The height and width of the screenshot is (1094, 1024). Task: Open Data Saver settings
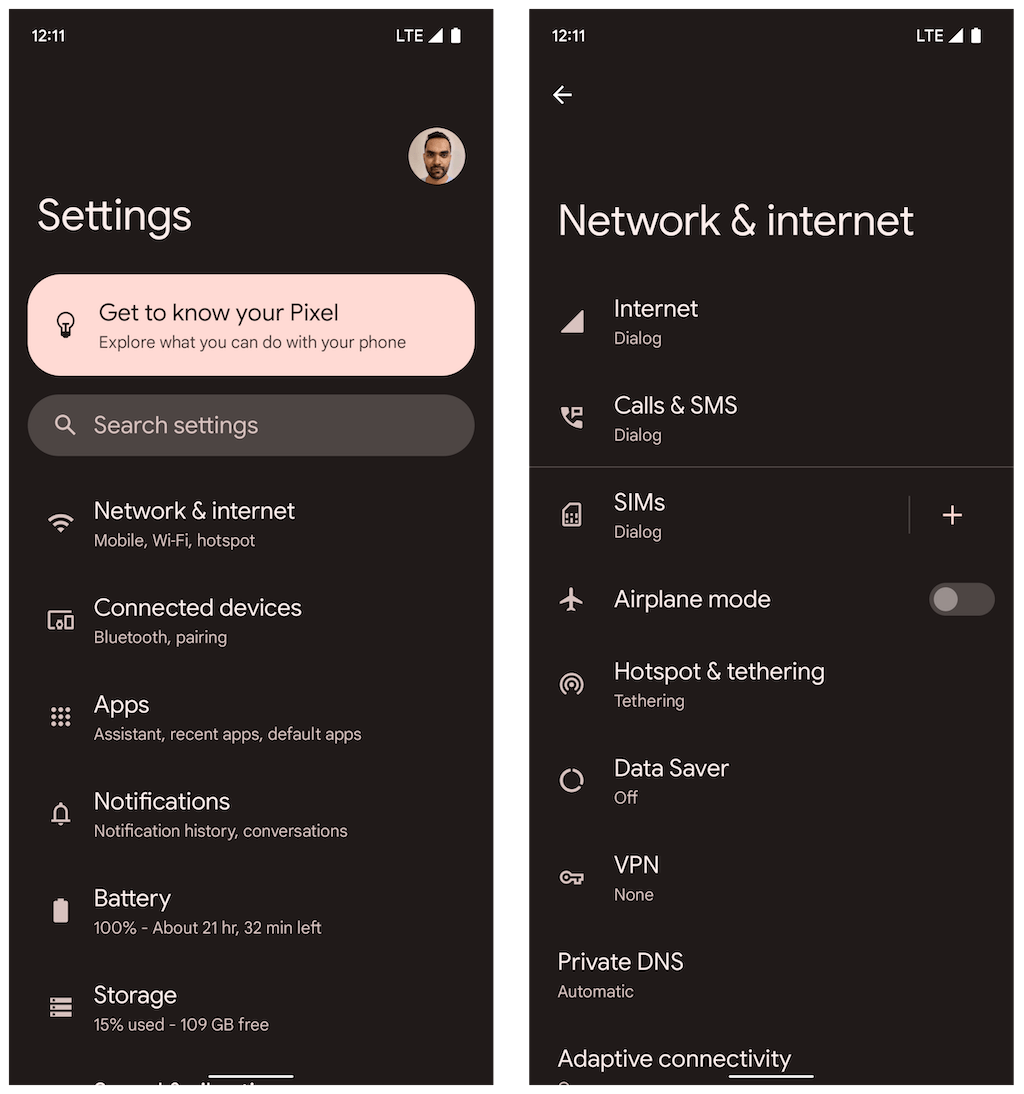[x=671, y=781]
